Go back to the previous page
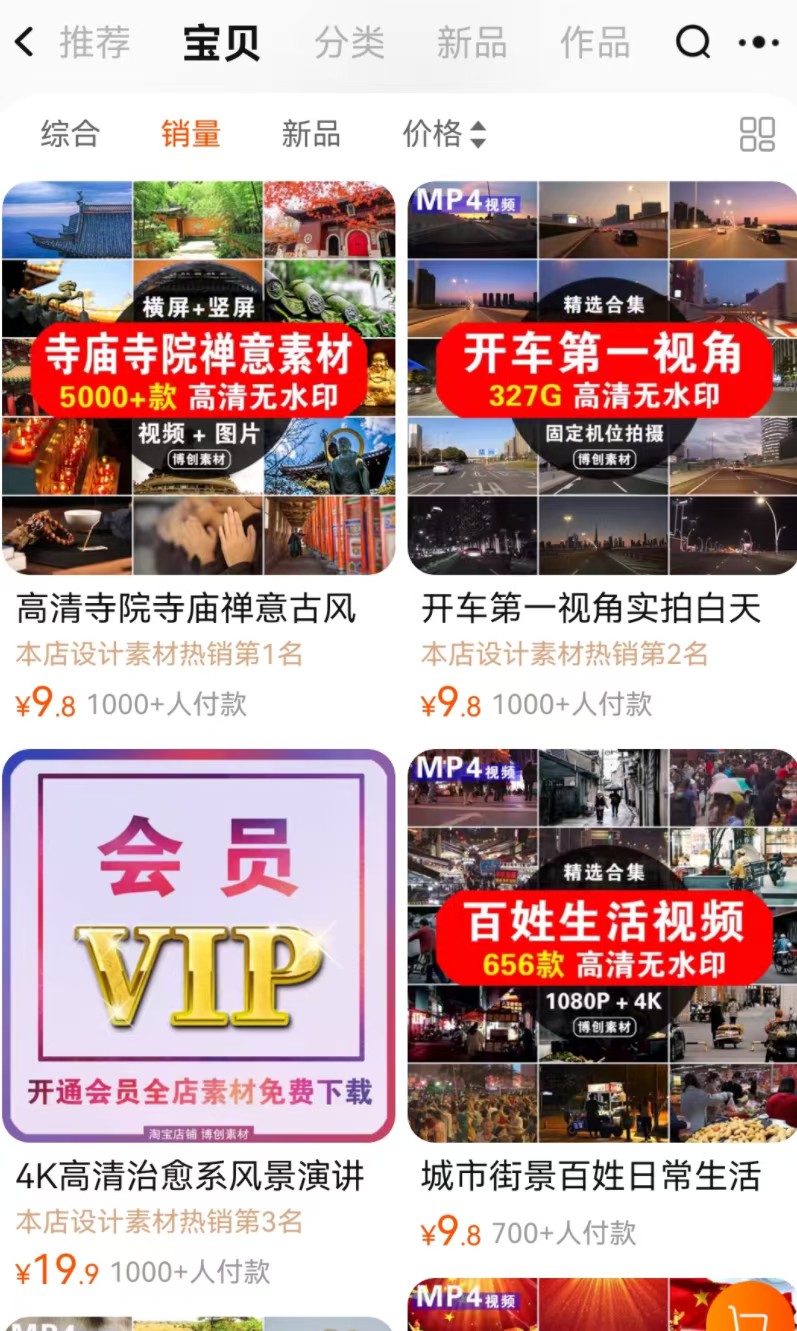Screen dimensions: 797x1331 [25, 43]
